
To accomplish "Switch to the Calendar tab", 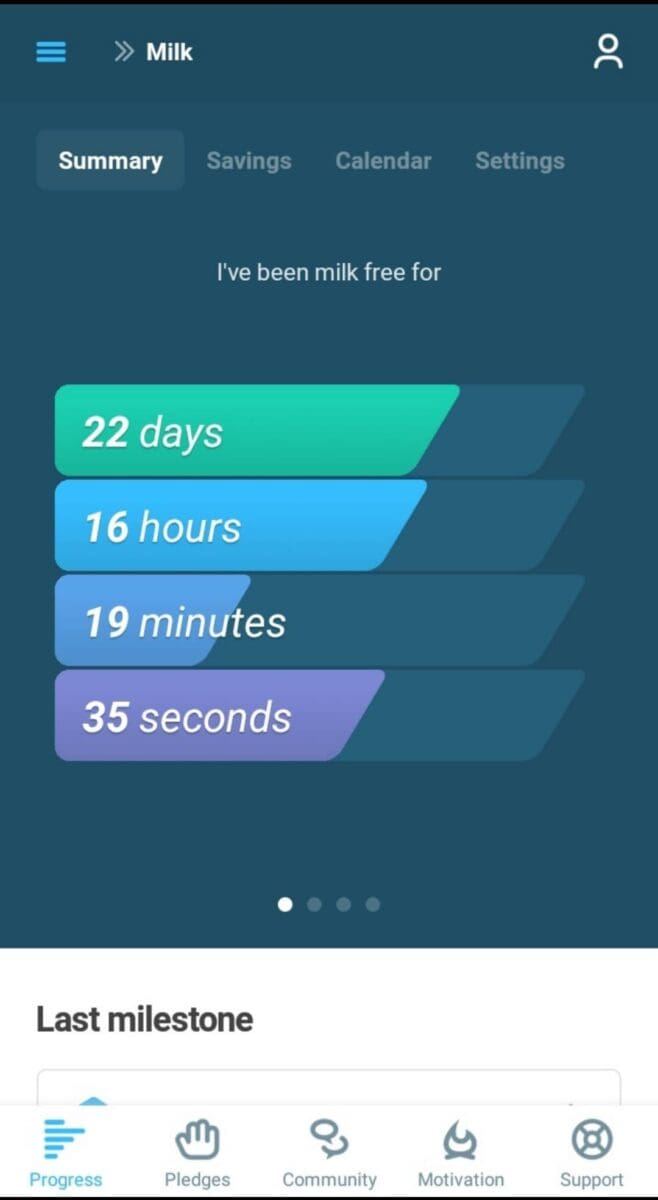I will [383, 161].
